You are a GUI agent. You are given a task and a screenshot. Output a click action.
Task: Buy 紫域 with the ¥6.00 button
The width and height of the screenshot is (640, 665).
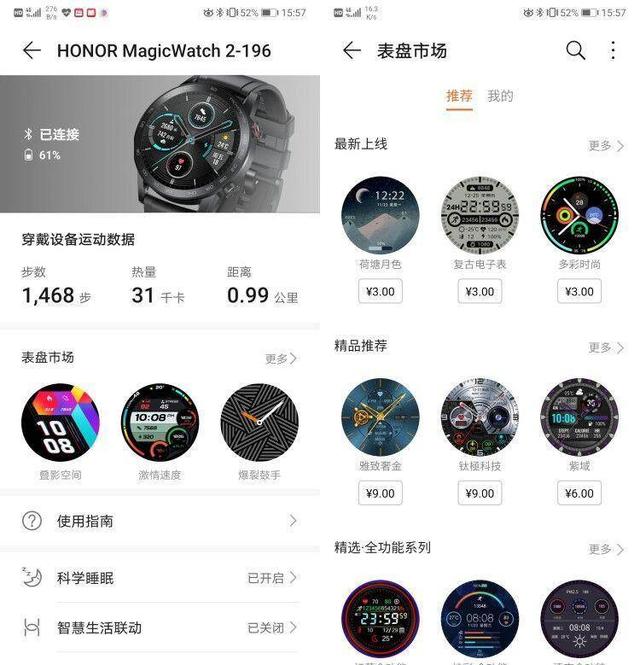click(579, 493)
